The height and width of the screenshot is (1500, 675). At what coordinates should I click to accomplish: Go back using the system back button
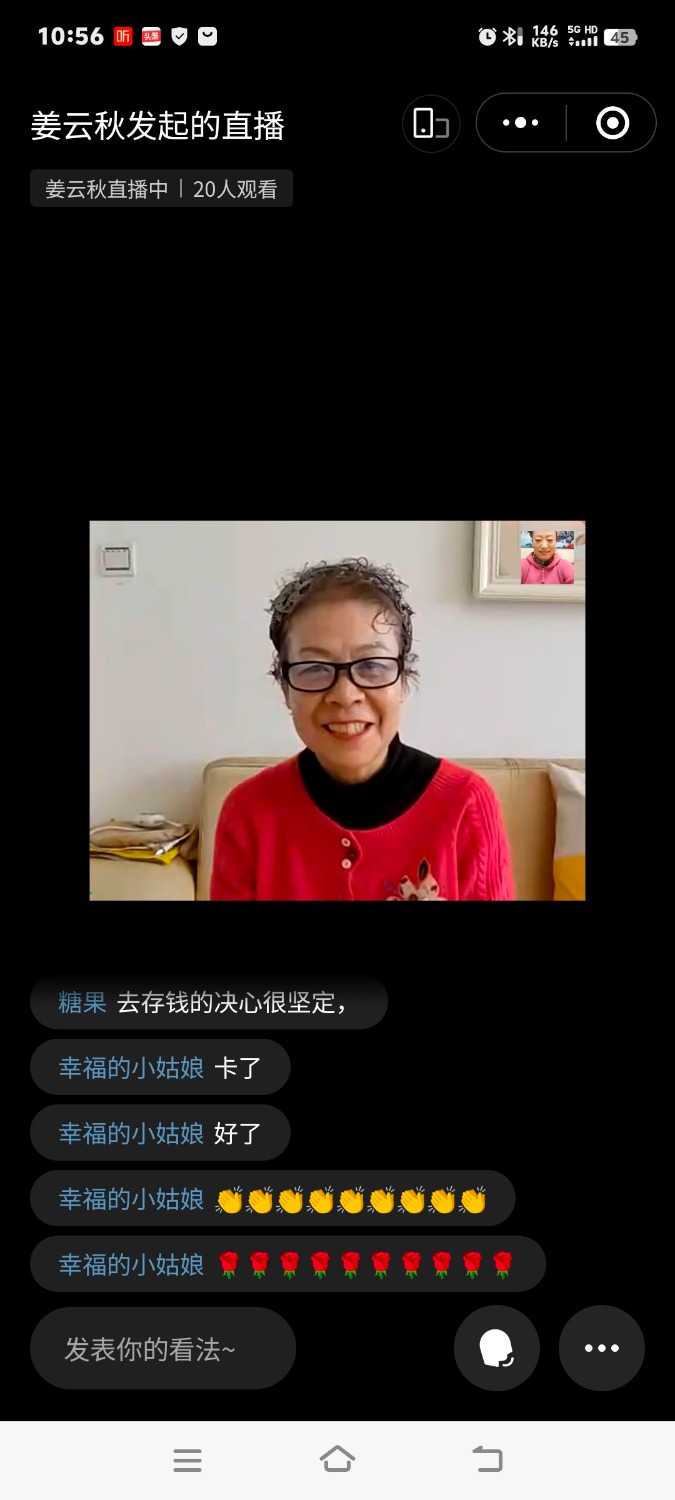click(x=487, y=1459)
